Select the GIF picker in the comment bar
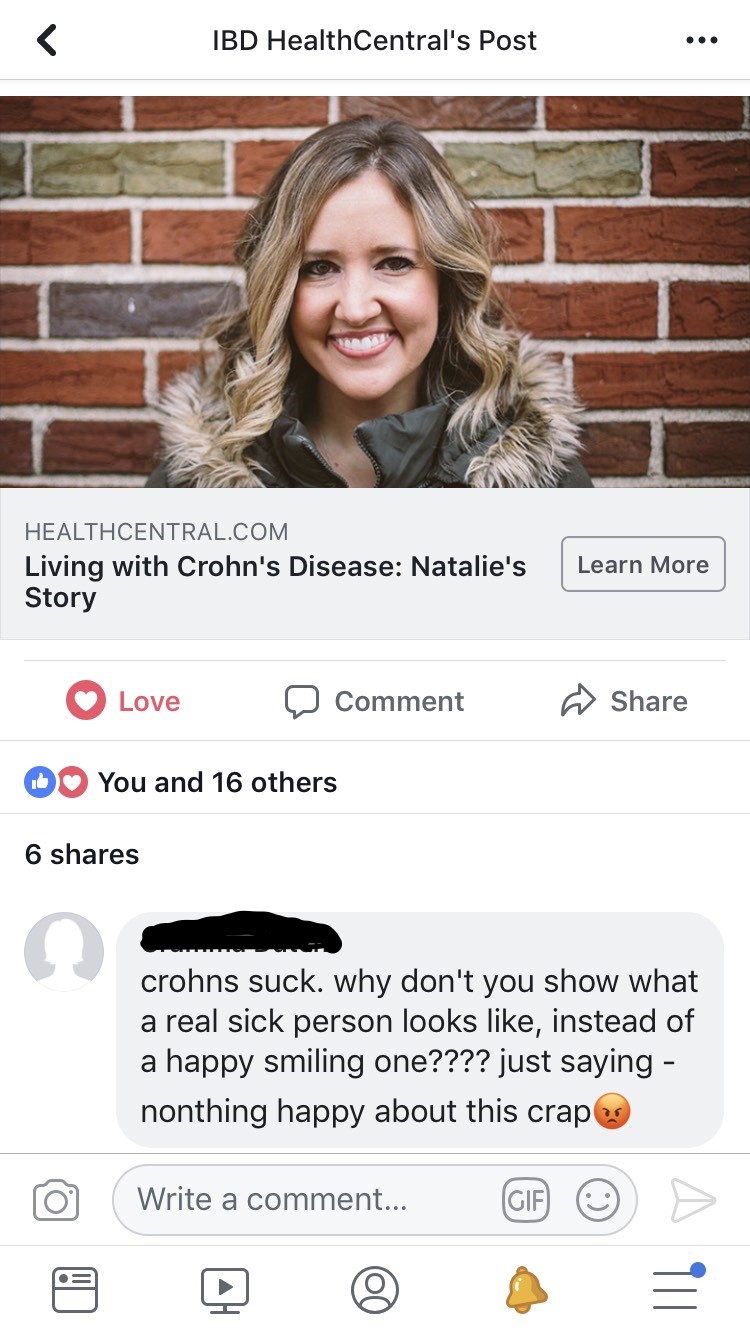 (526, 1199)
